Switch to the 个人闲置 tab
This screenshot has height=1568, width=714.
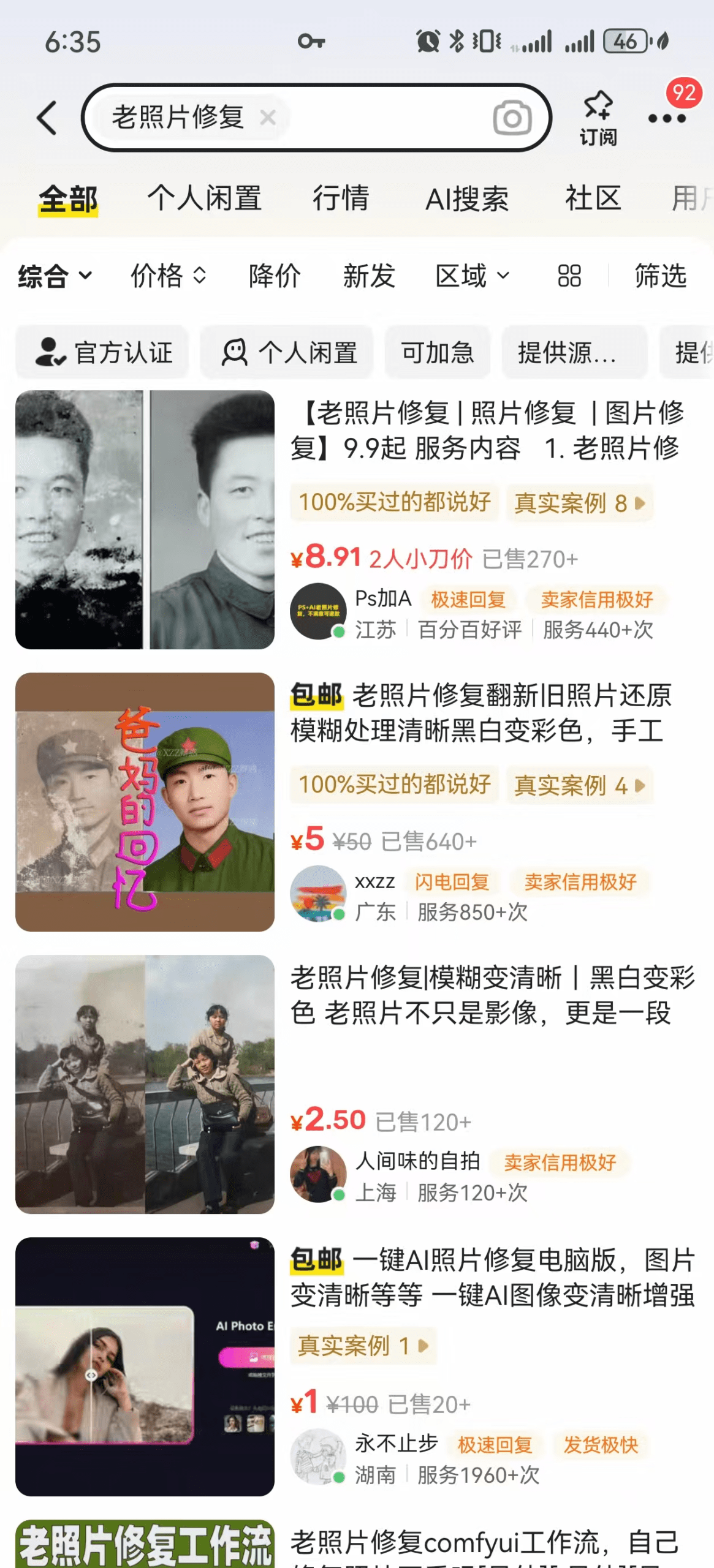click(204, 198)
